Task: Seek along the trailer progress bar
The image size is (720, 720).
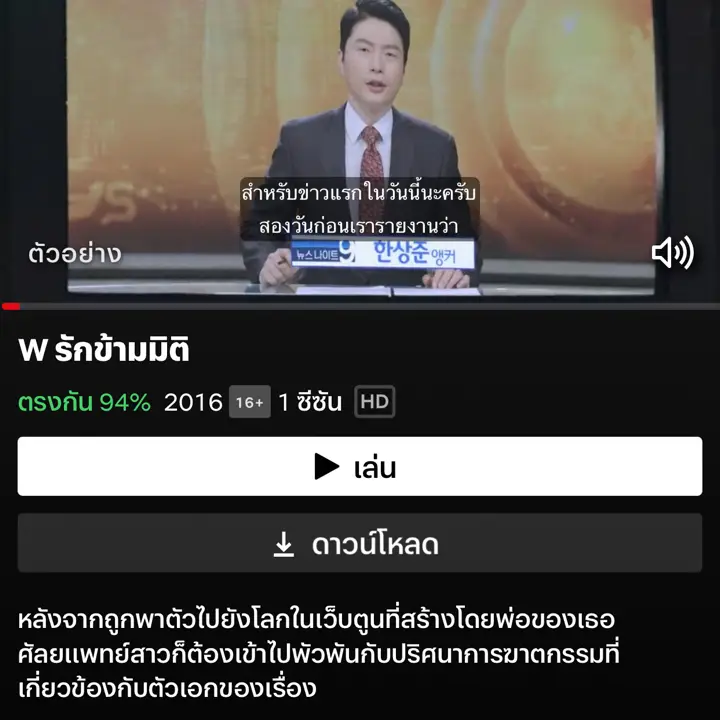Action: point(360,306)
